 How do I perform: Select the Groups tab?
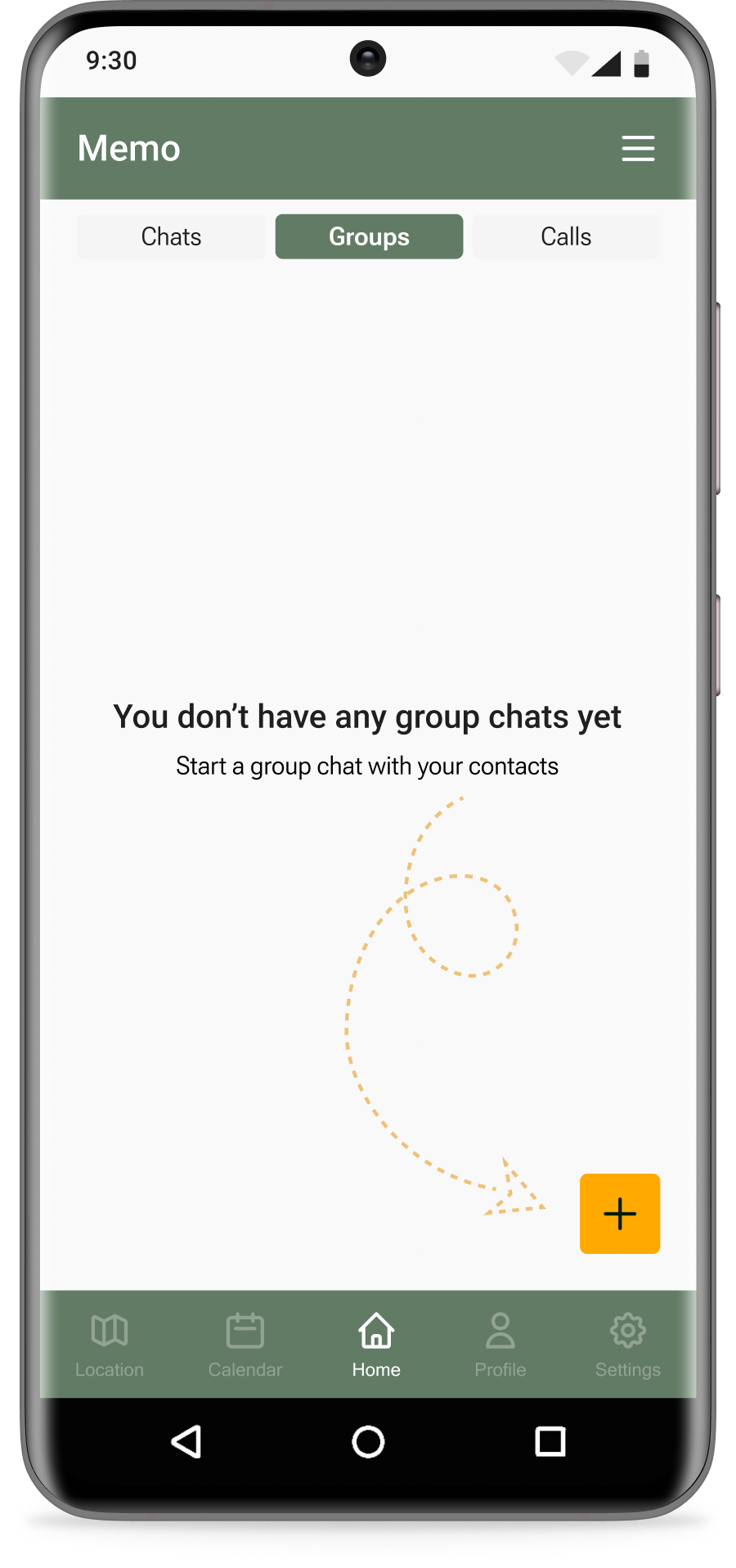(369, 236)
